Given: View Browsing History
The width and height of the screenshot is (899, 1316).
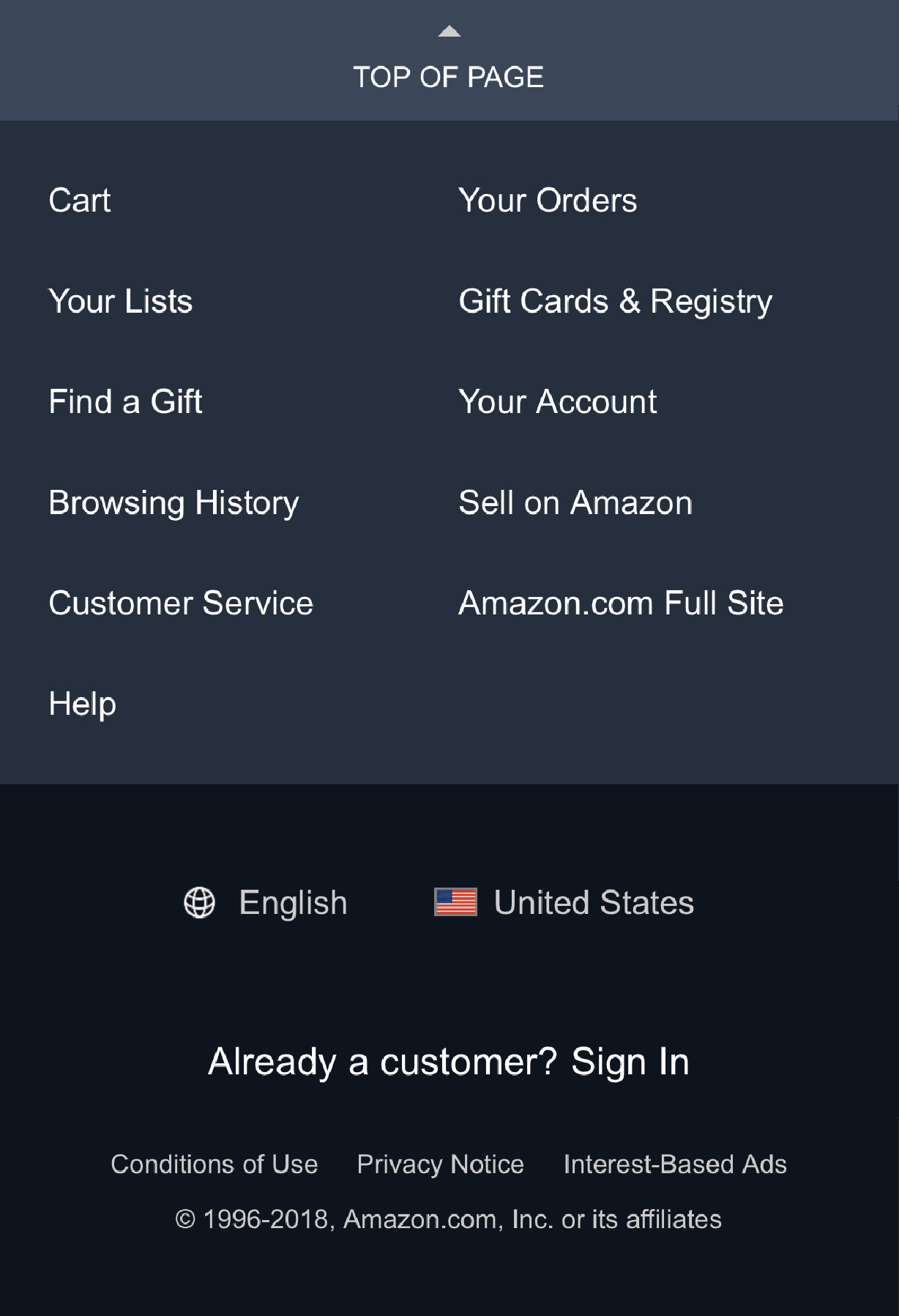Looking at the screenshot, I should coord(174,502).
